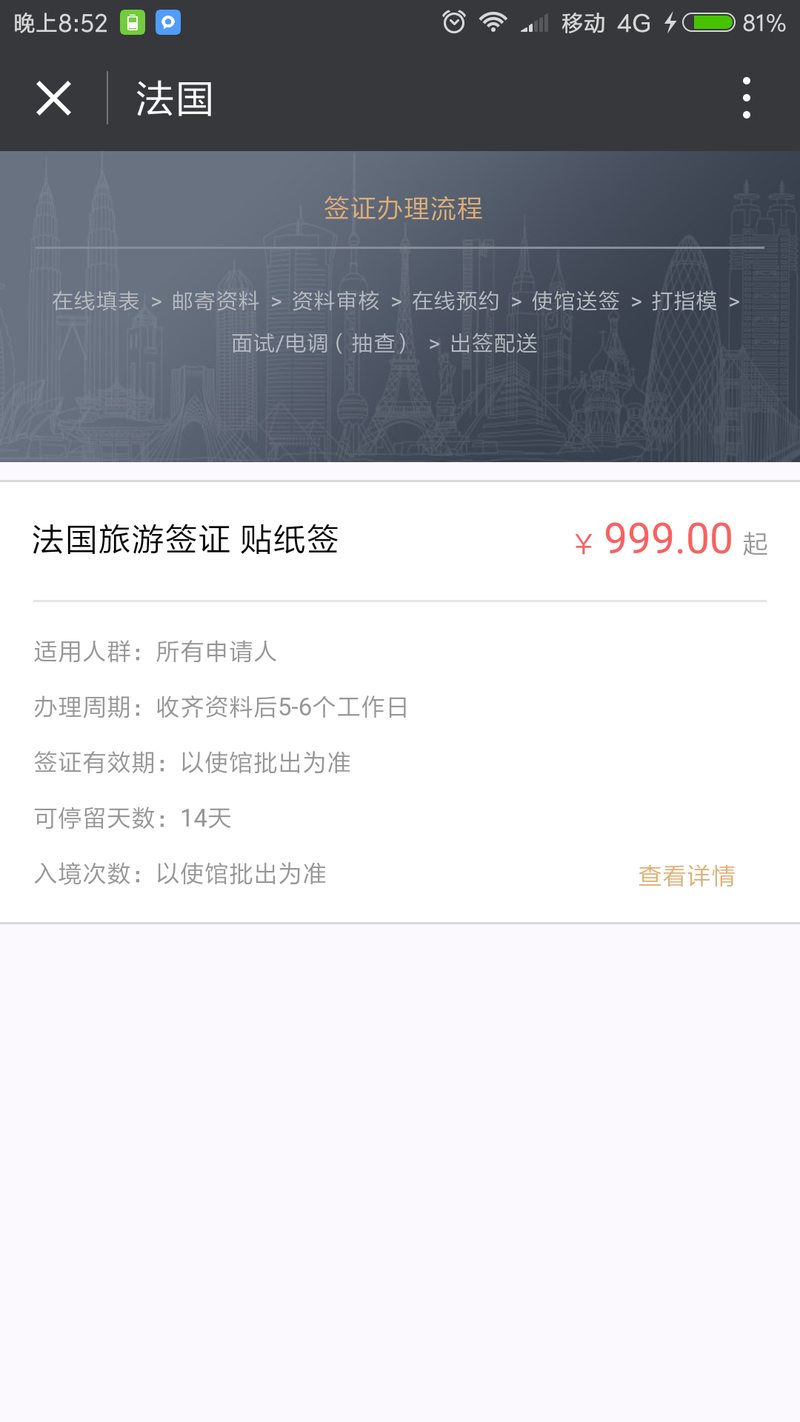The image size is (800, 1422).
Task: Tap 查看详情 to view visa details
Action: coord(686,876)
